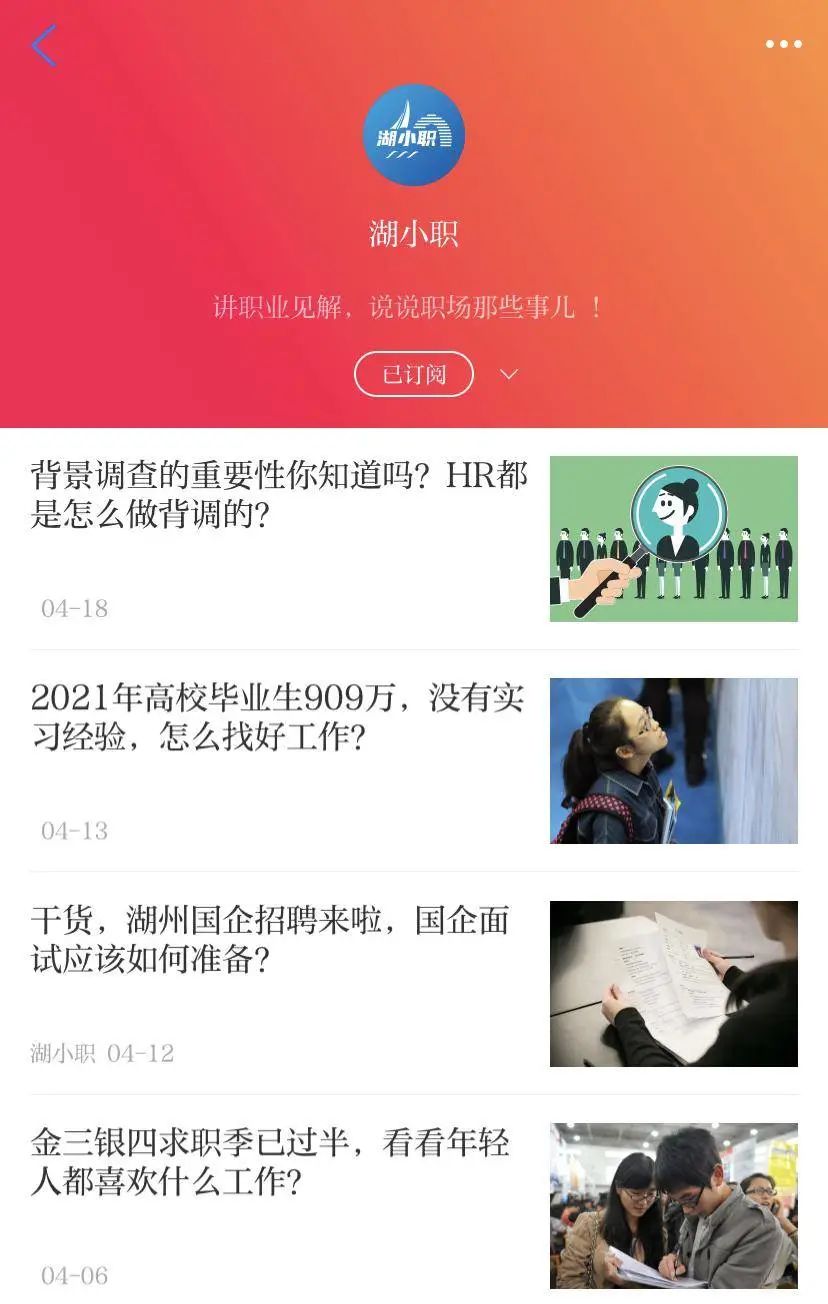Go back using the top-left arrow
Screen dimensions: 828x1304
[x=43, y=46]
